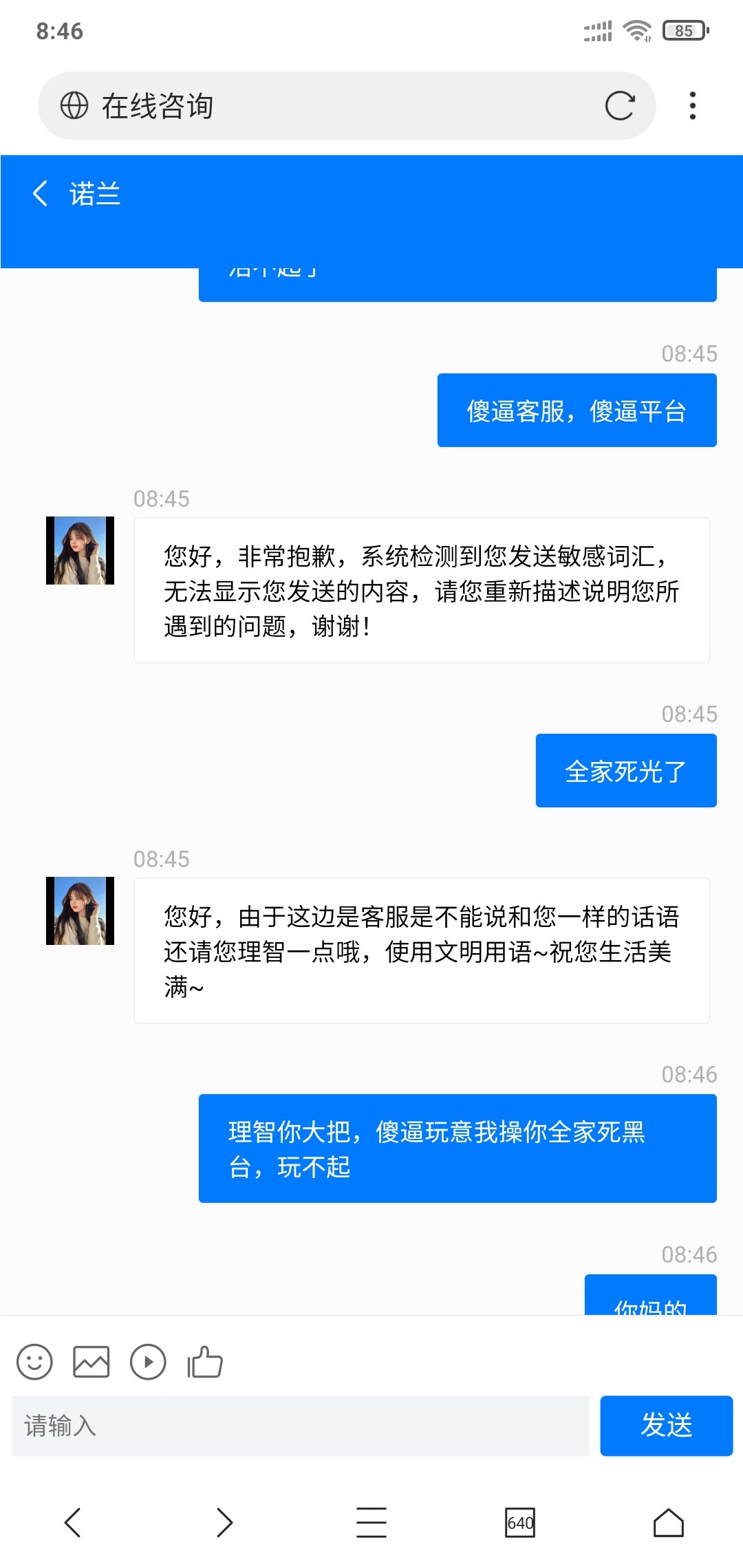This screenshot has height=1568, width=743.
Task: View the 640 open browser tabs
Action: 520,1523
